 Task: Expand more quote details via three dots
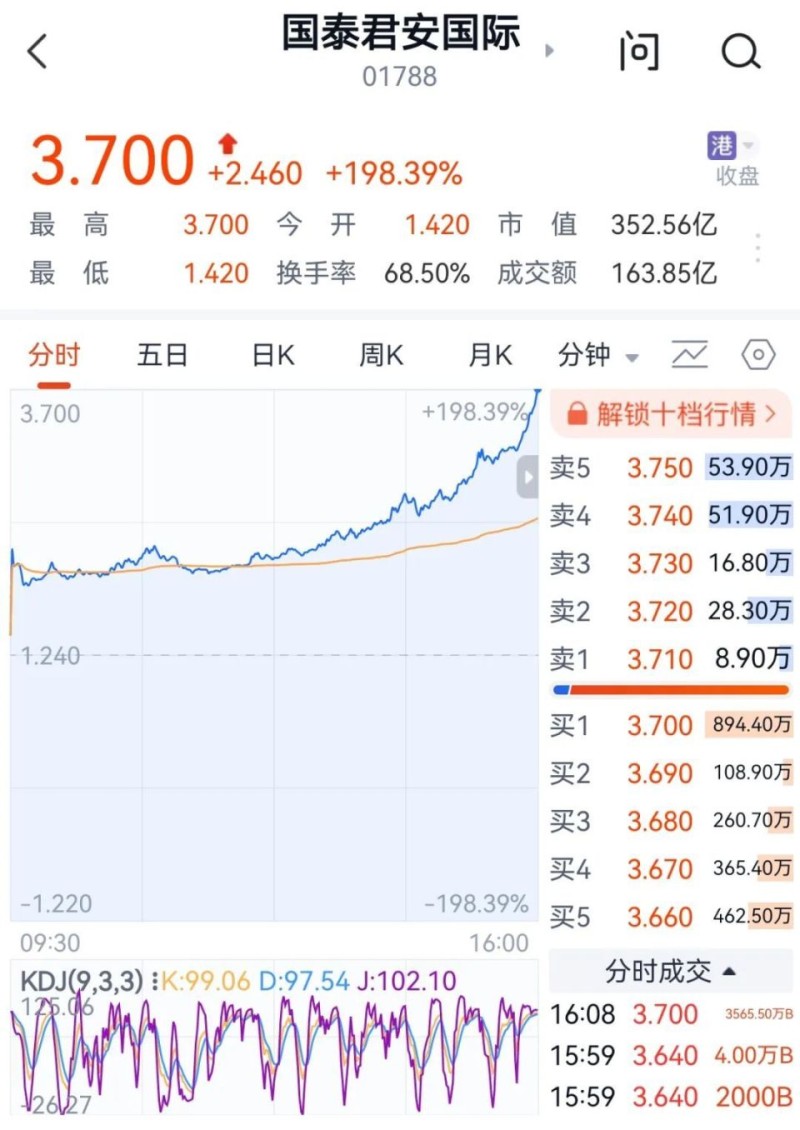point(758,248)
